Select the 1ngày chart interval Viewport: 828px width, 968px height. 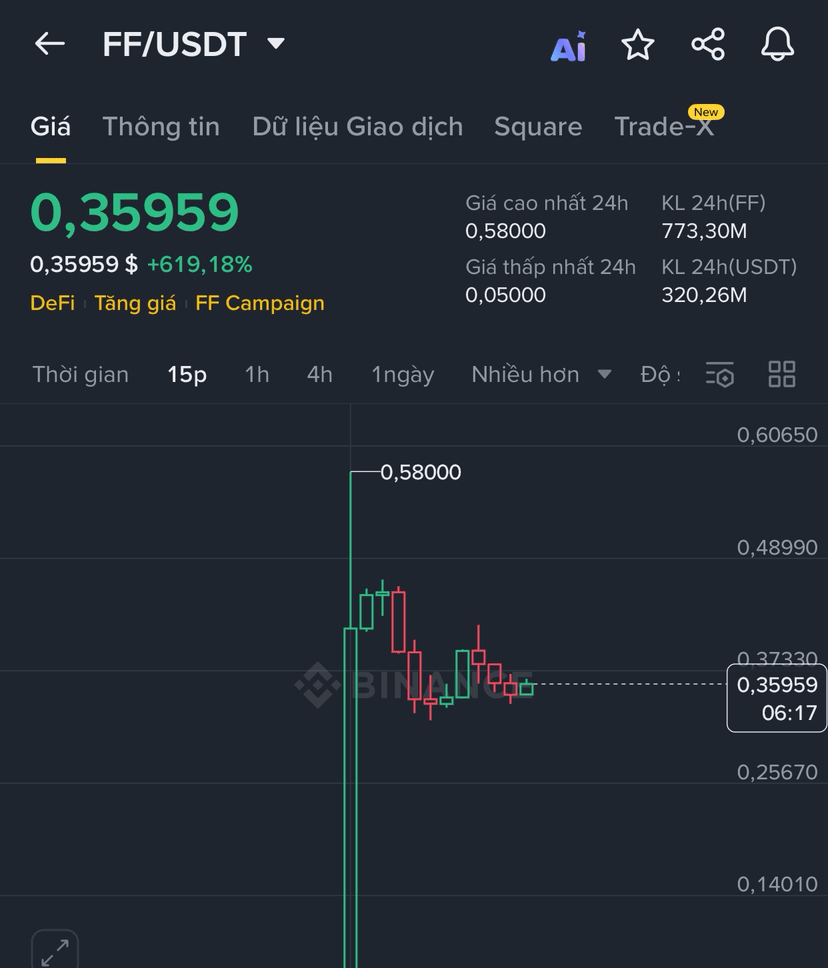tap(403, 375)
